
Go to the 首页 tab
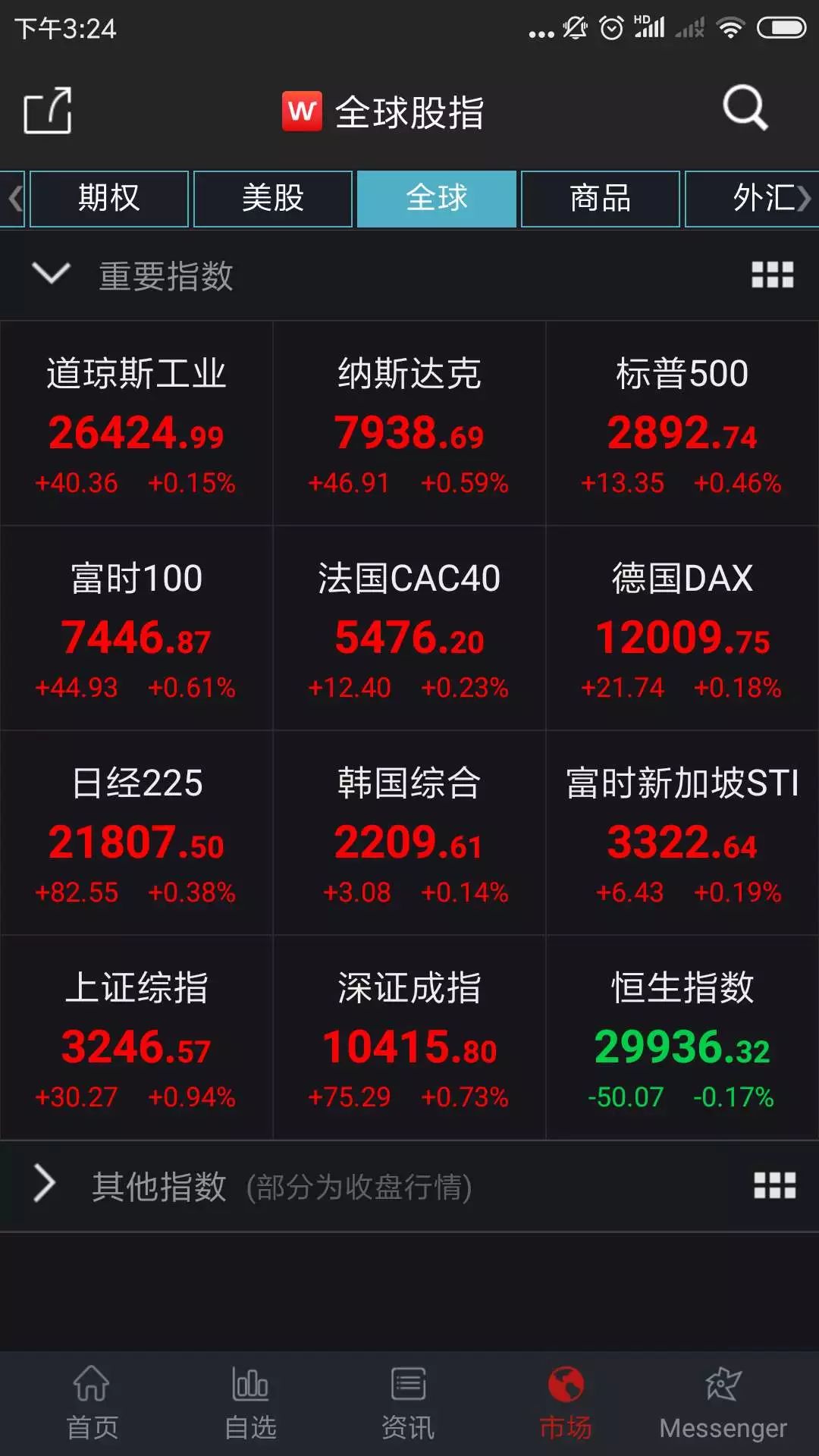point(92,1403)
